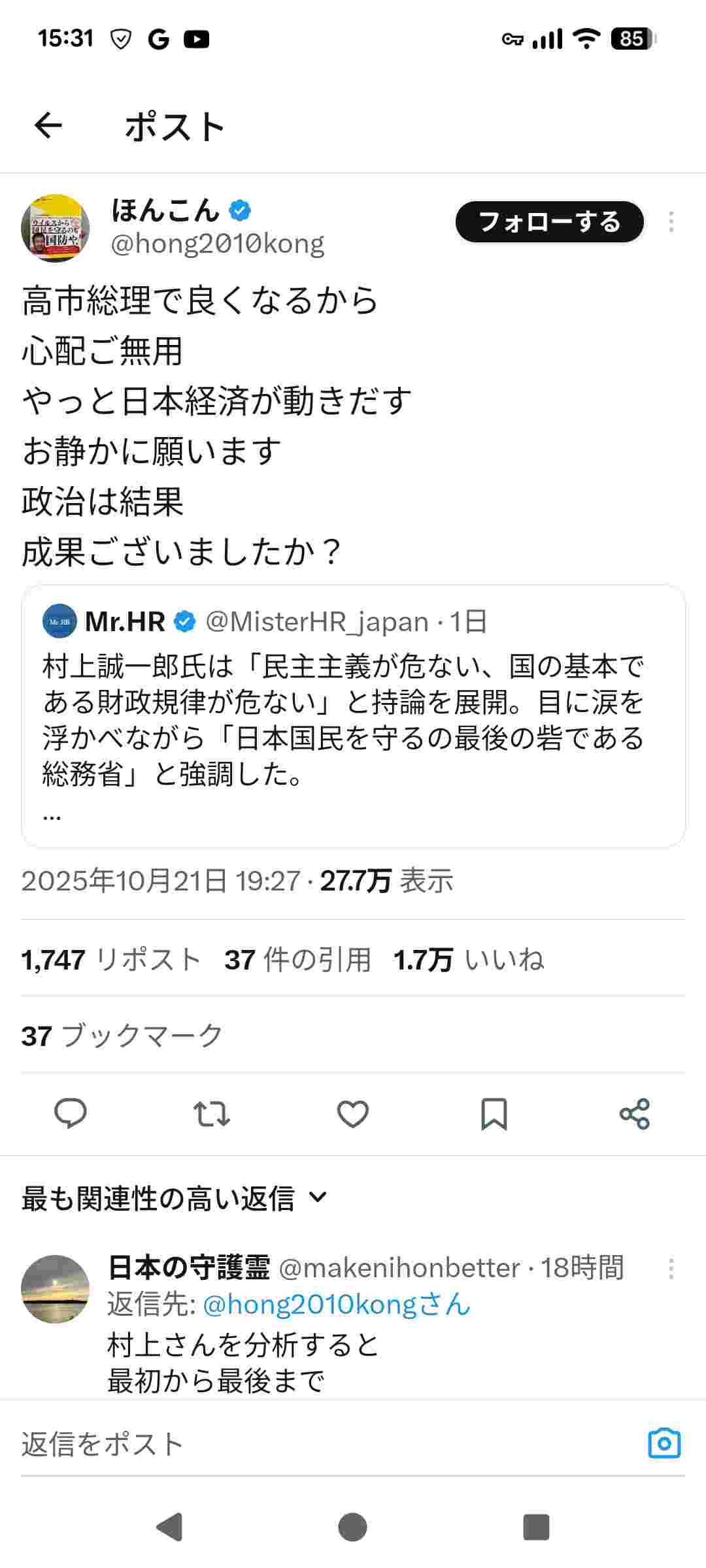
Task: Tap the フォローする button
Action: [549, 222]
